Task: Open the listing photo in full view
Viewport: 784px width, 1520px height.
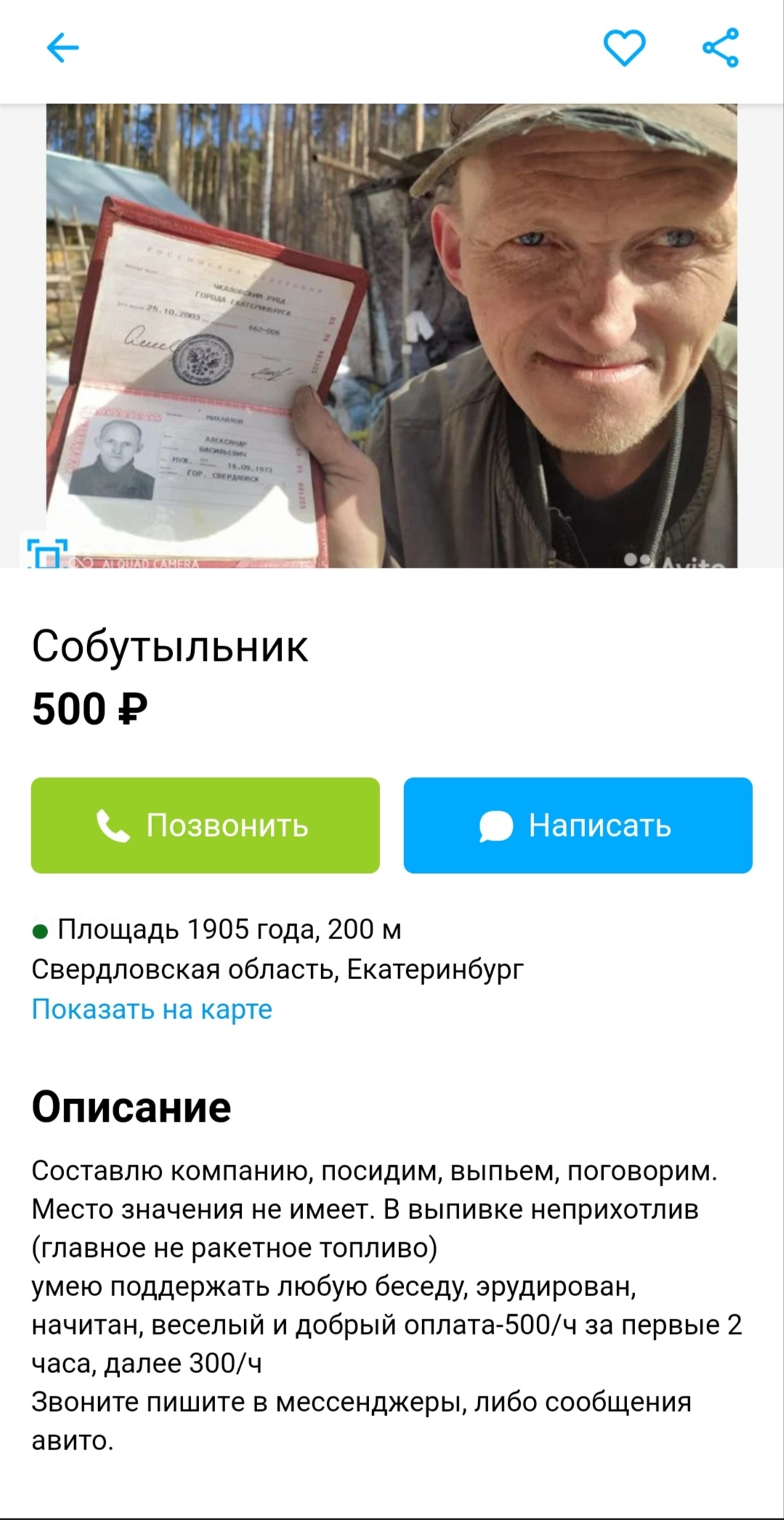Action: (x=392, y=335)
